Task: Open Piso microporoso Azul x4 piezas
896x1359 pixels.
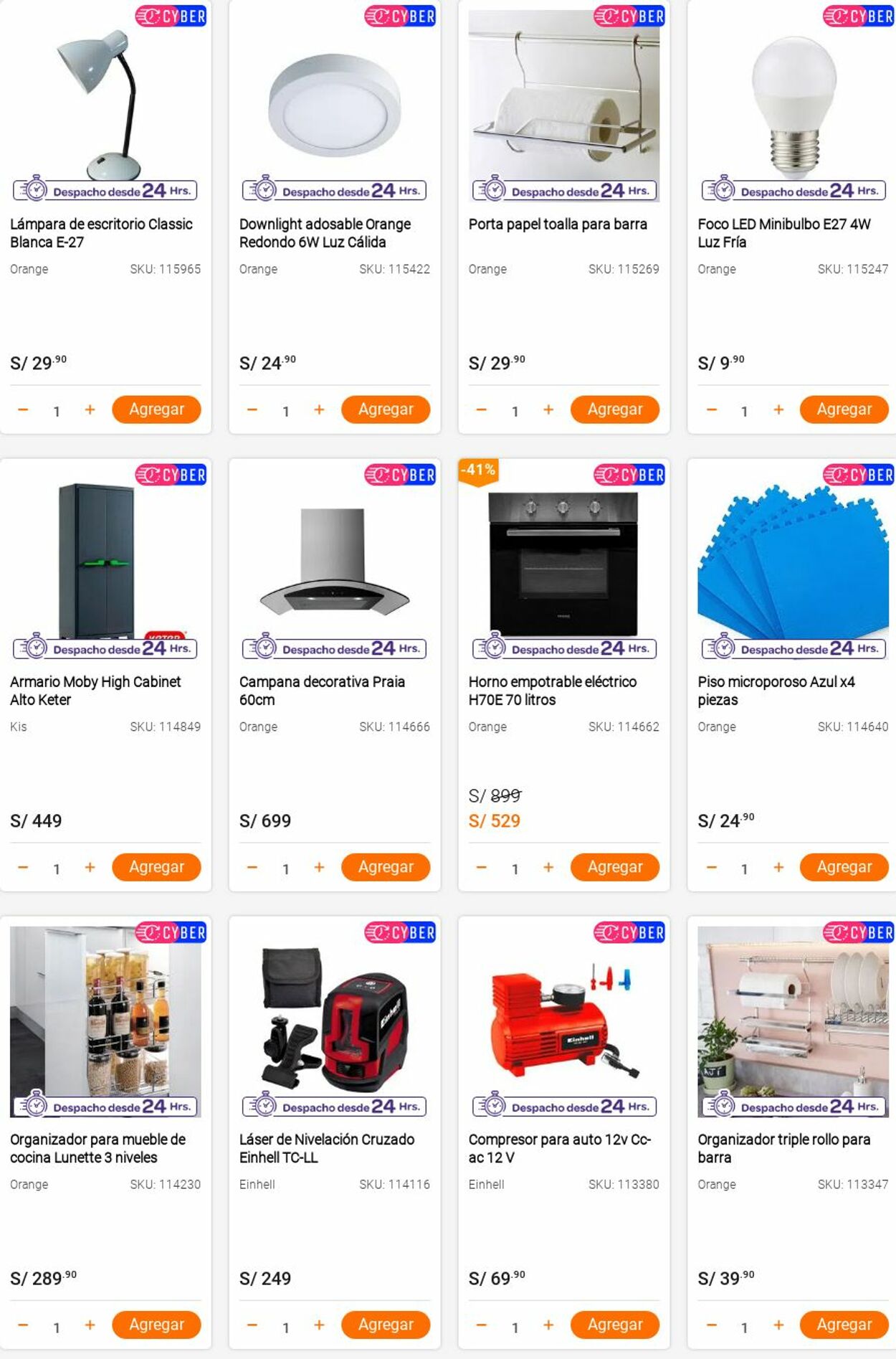Action: (776, 690)
